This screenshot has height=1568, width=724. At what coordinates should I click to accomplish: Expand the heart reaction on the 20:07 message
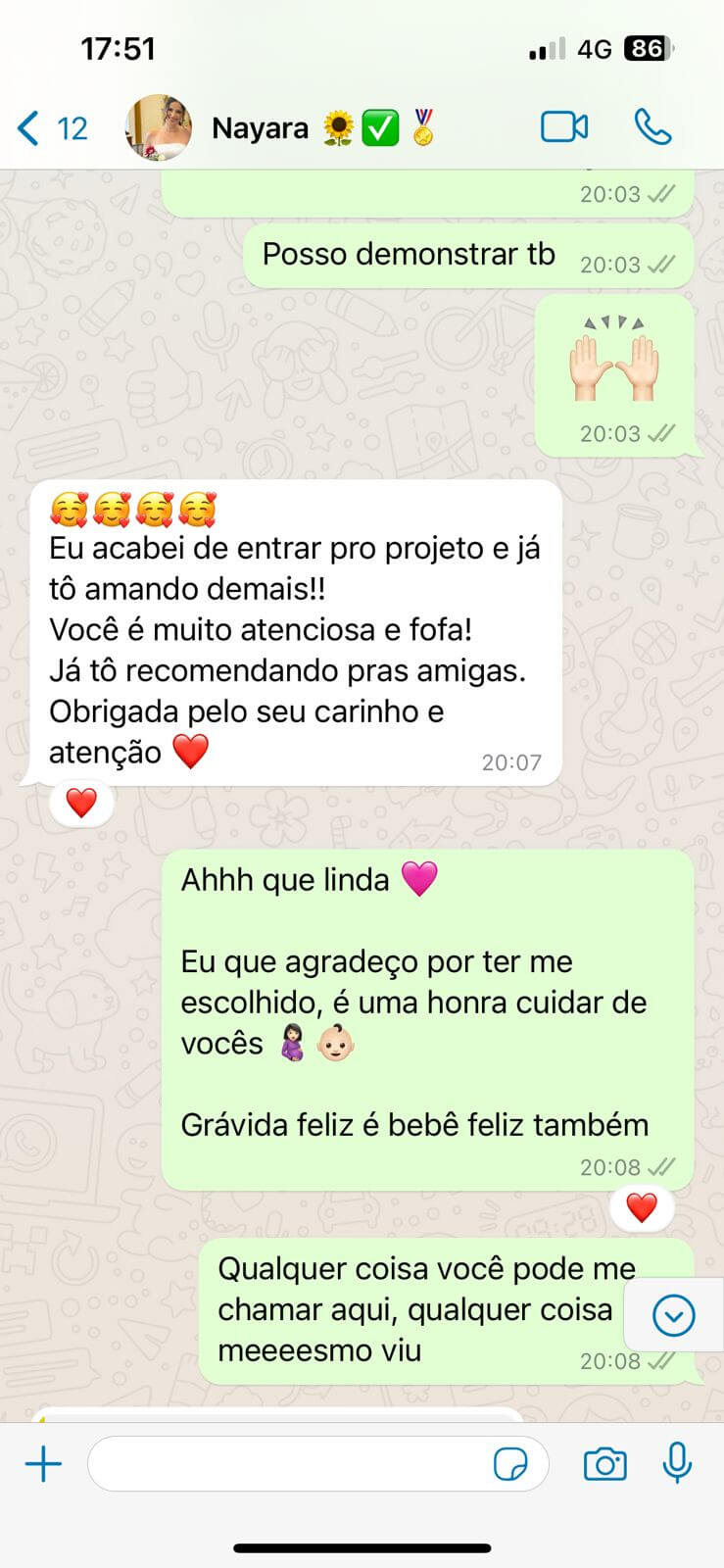pos(81,801)
